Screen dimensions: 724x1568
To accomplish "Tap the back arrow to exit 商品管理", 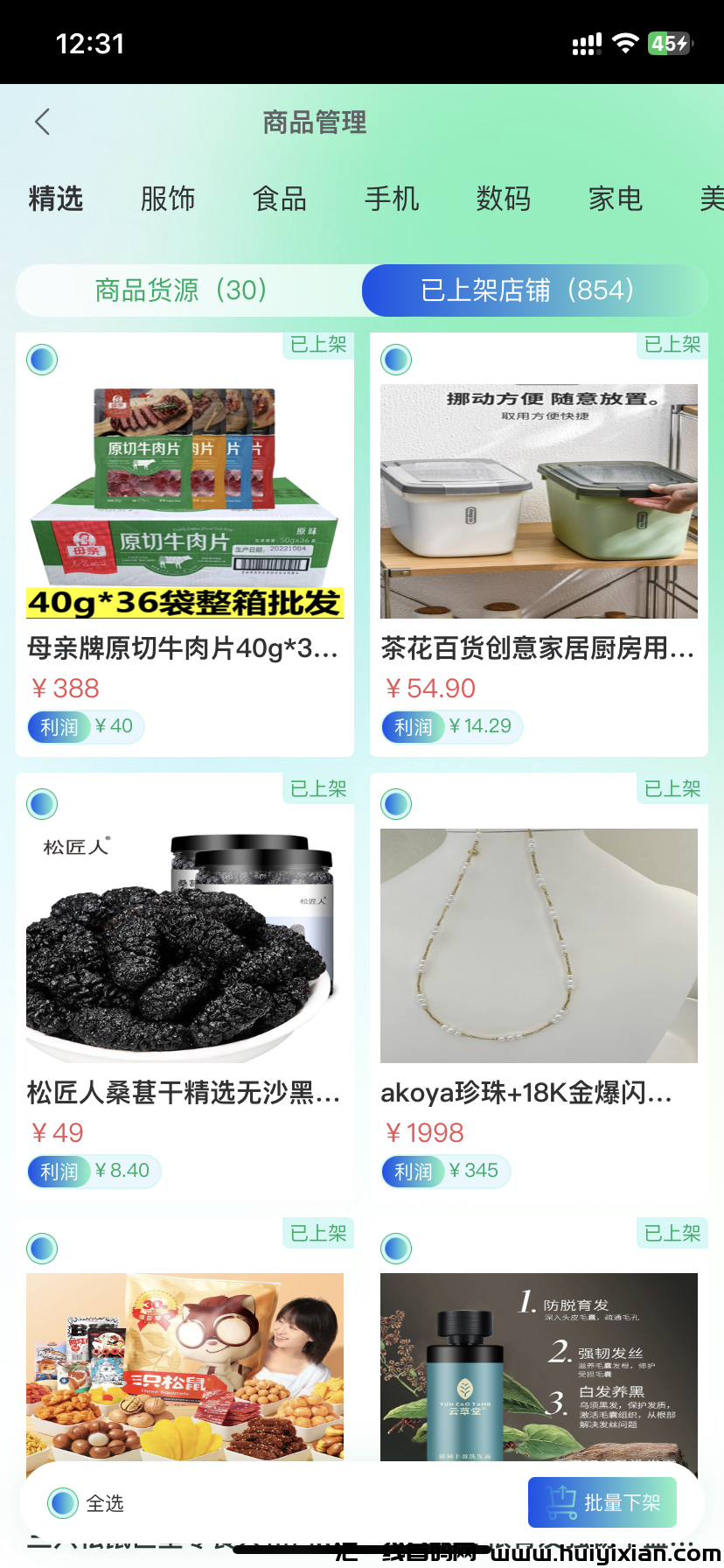I will click(x=42, y=122).
